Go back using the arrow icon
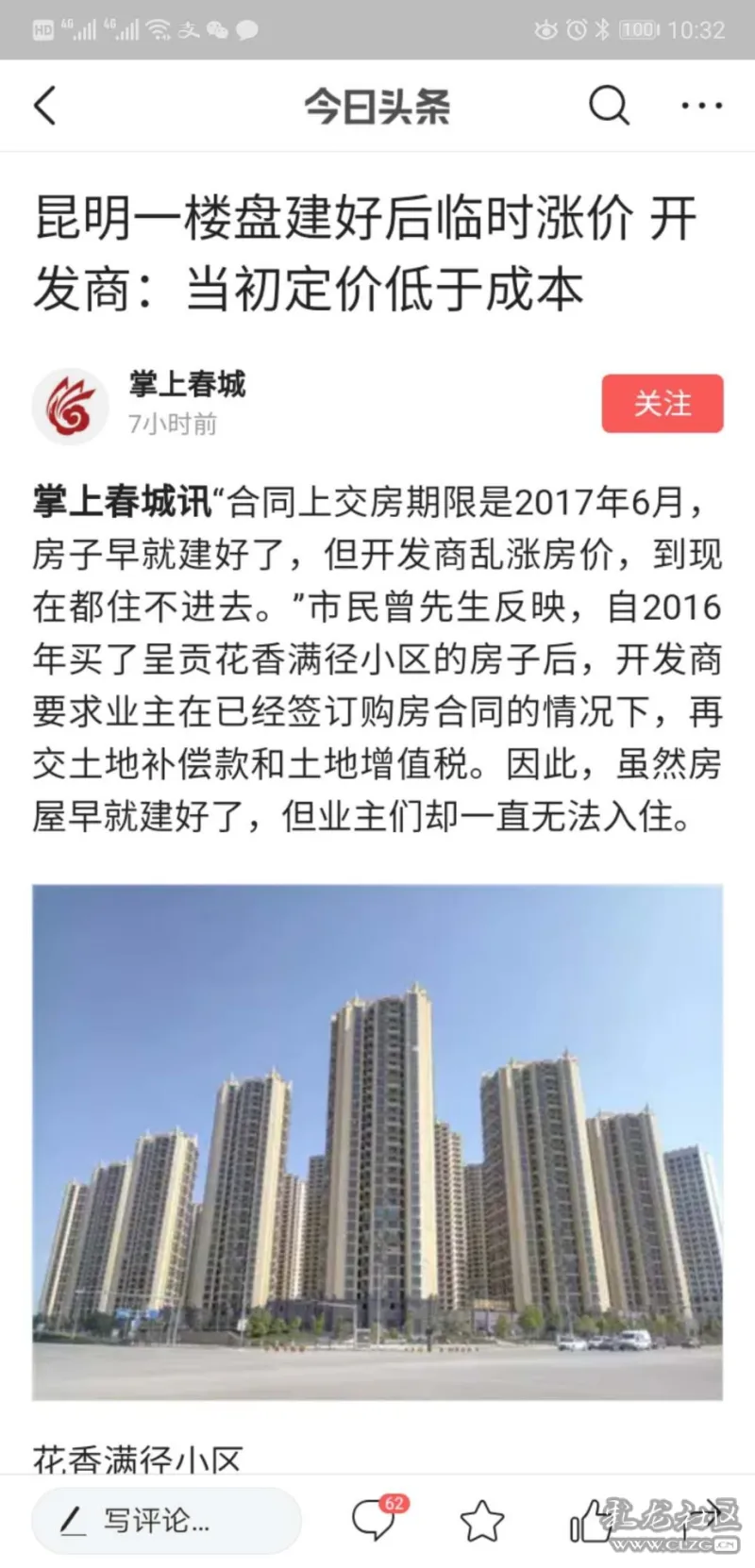Screen dimensions: 755x1568 point(45,105)
